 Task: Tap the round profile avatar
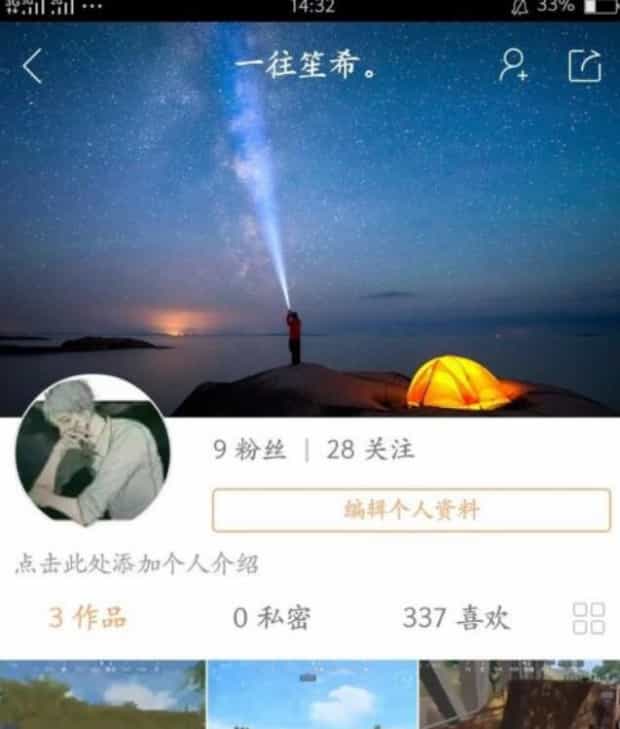pos(93,451)
